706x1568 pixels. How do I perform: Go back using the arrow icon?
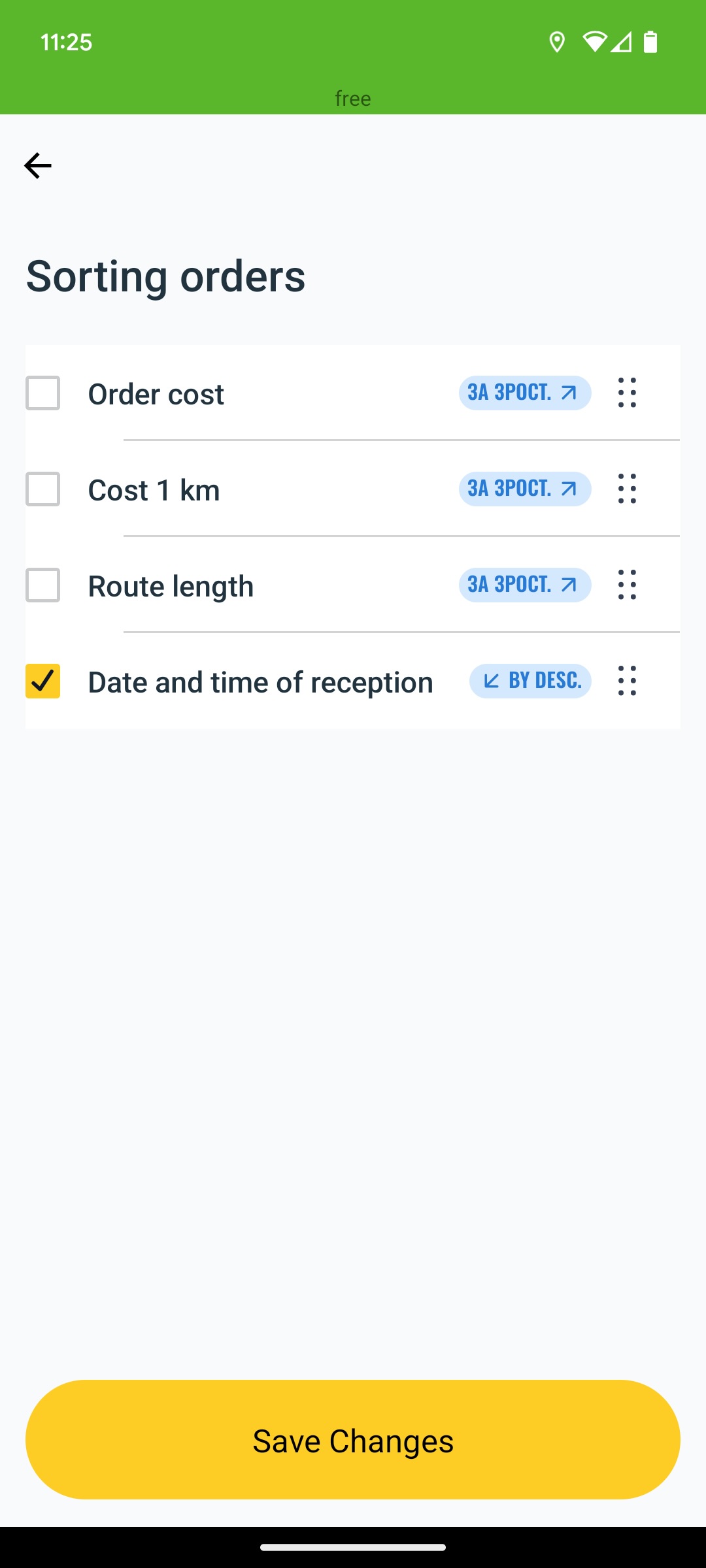pyautogui.click(x=38, y=165)
